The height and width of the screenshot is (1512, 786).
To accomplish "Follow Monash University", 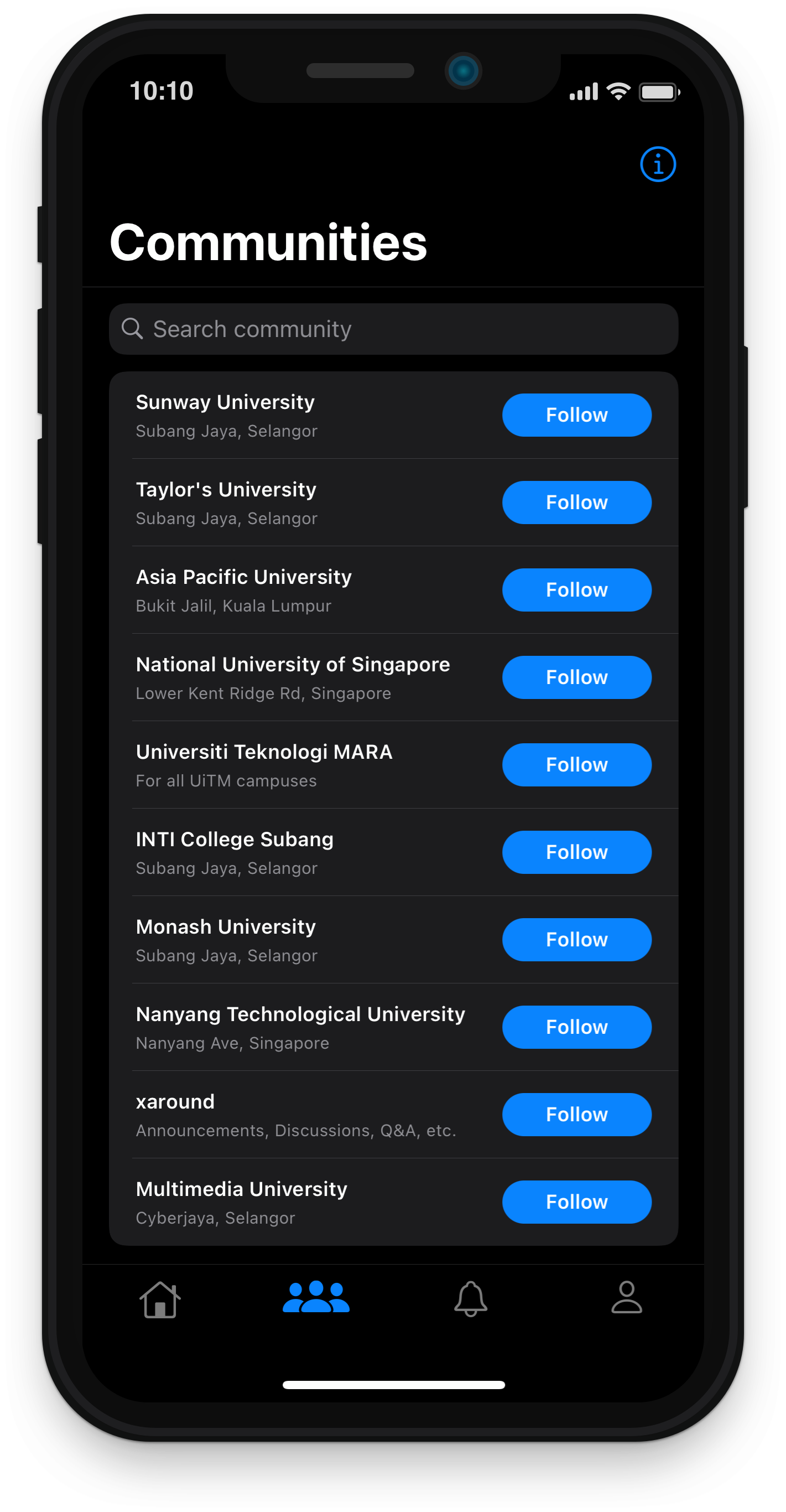I will pos(576,940).
